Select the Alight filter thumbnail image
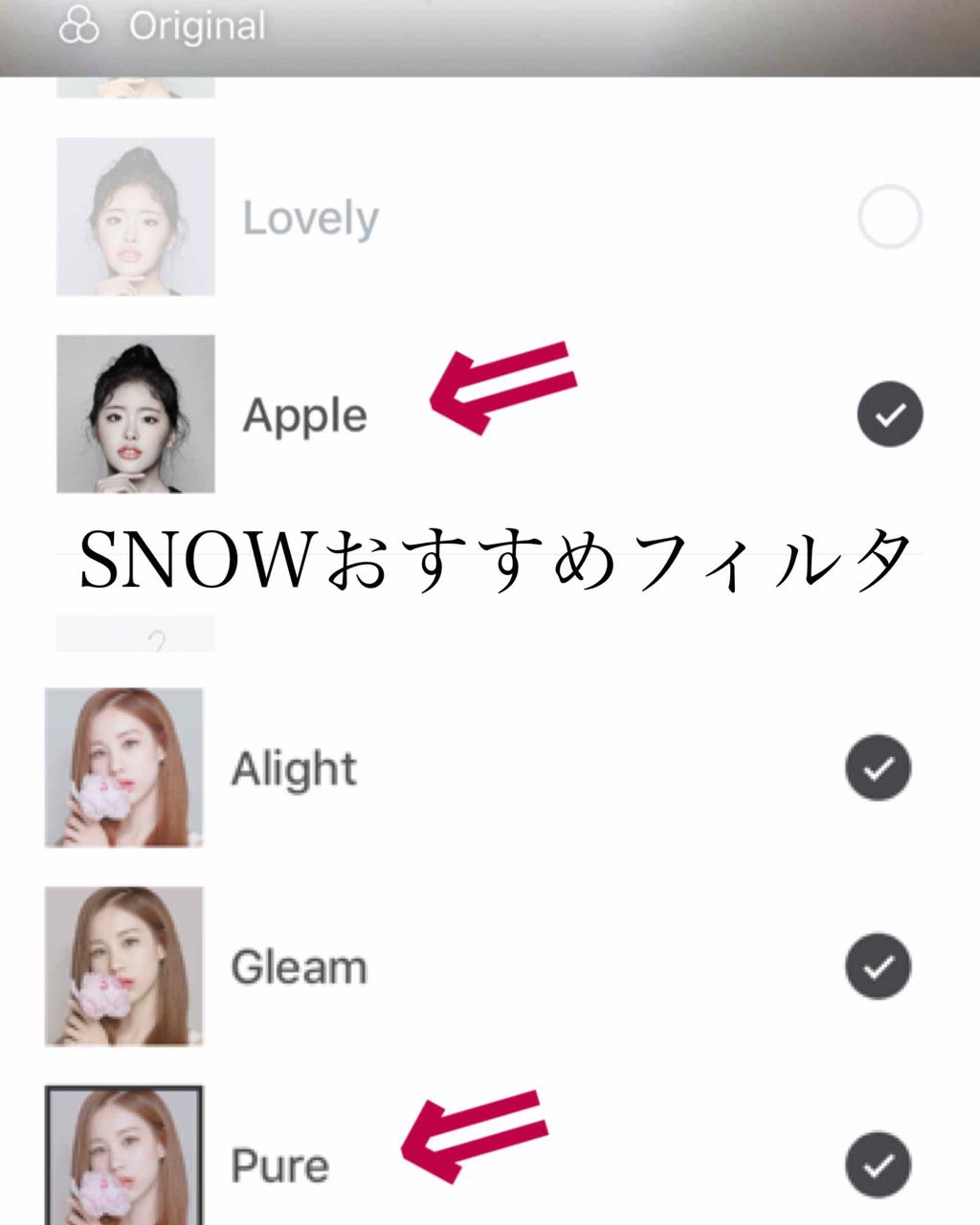Image resolution: width=980 pixels, height=1225 pixels. (x=122, y=767)
